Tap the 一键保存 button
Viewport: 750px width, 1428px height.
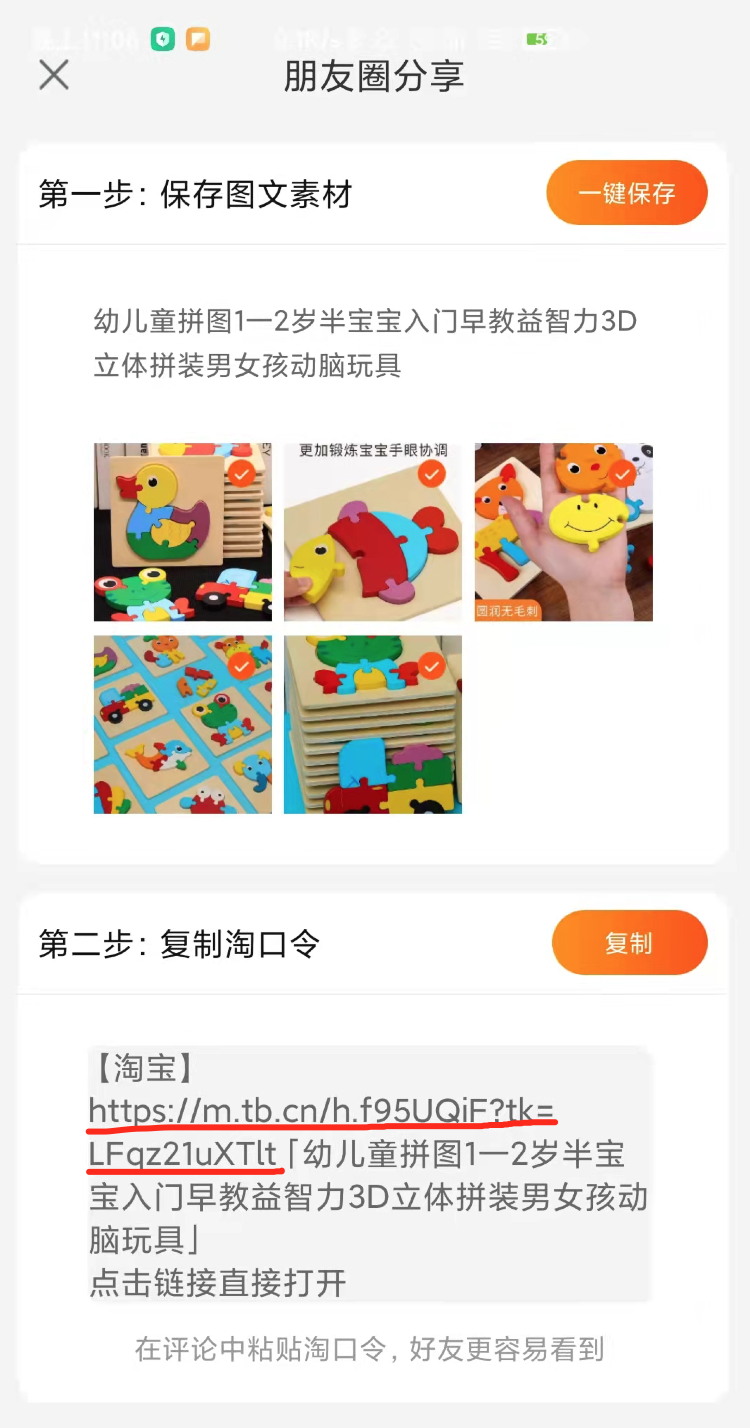(x=627, y=192)
